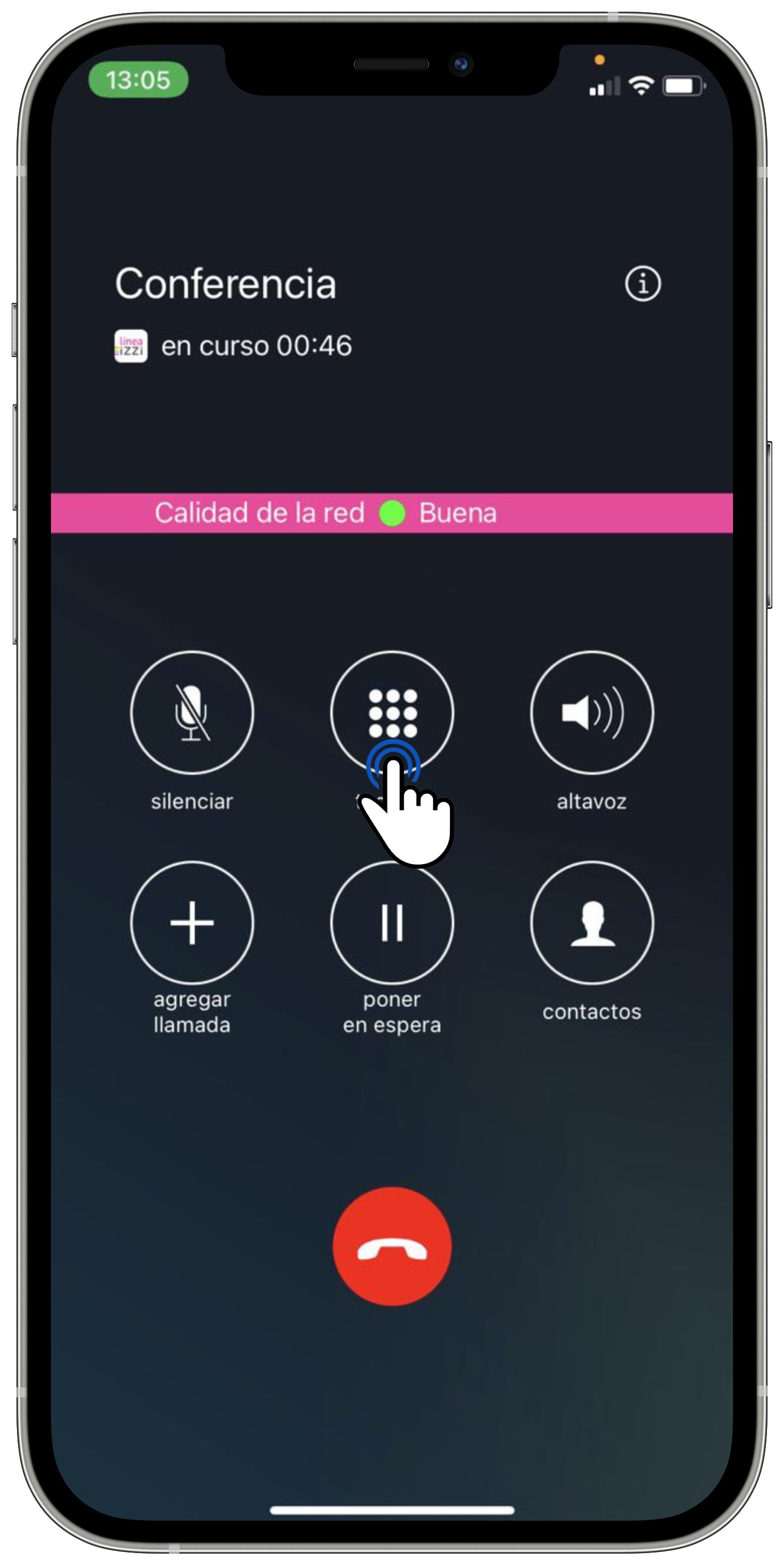End the conference call

point(393,1245)
